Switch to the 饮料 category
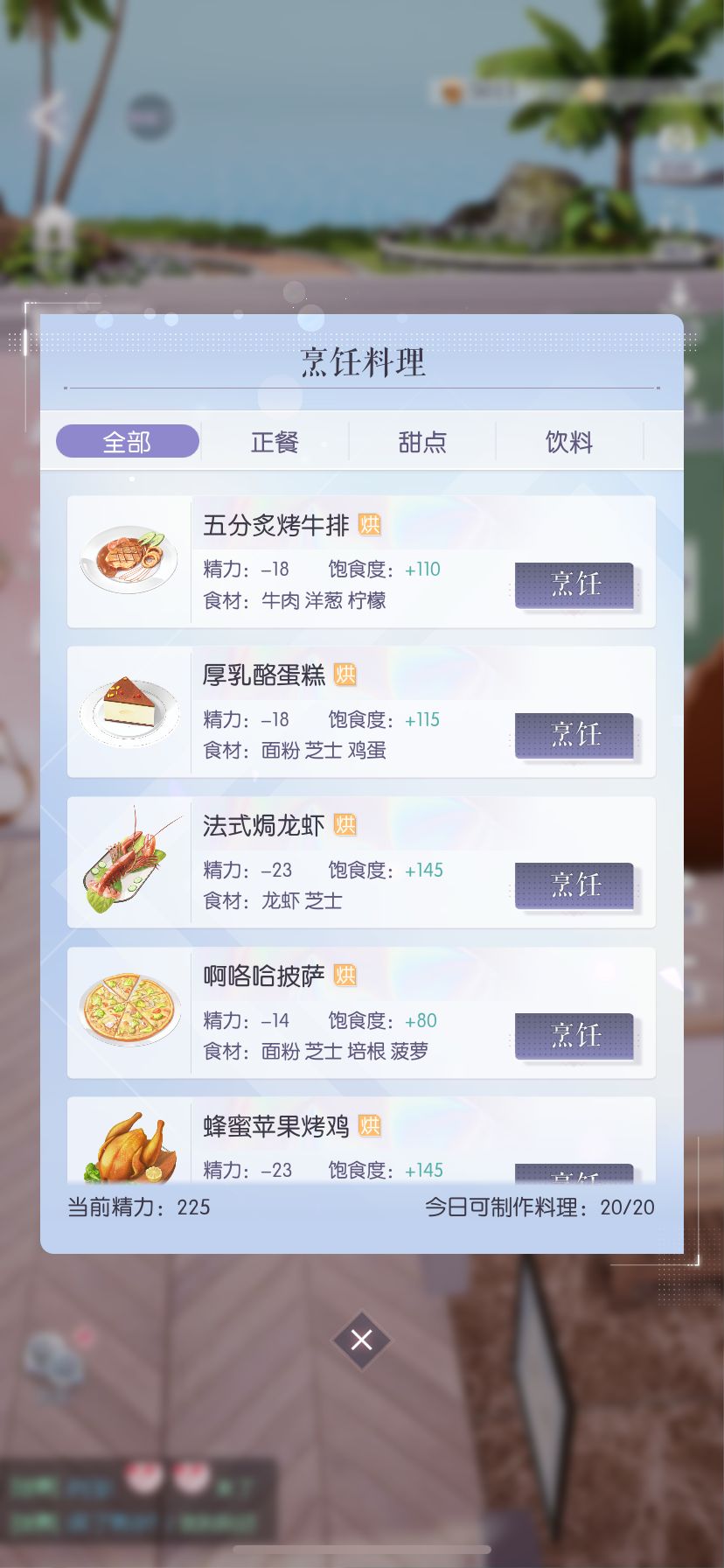 click(569, 442)
